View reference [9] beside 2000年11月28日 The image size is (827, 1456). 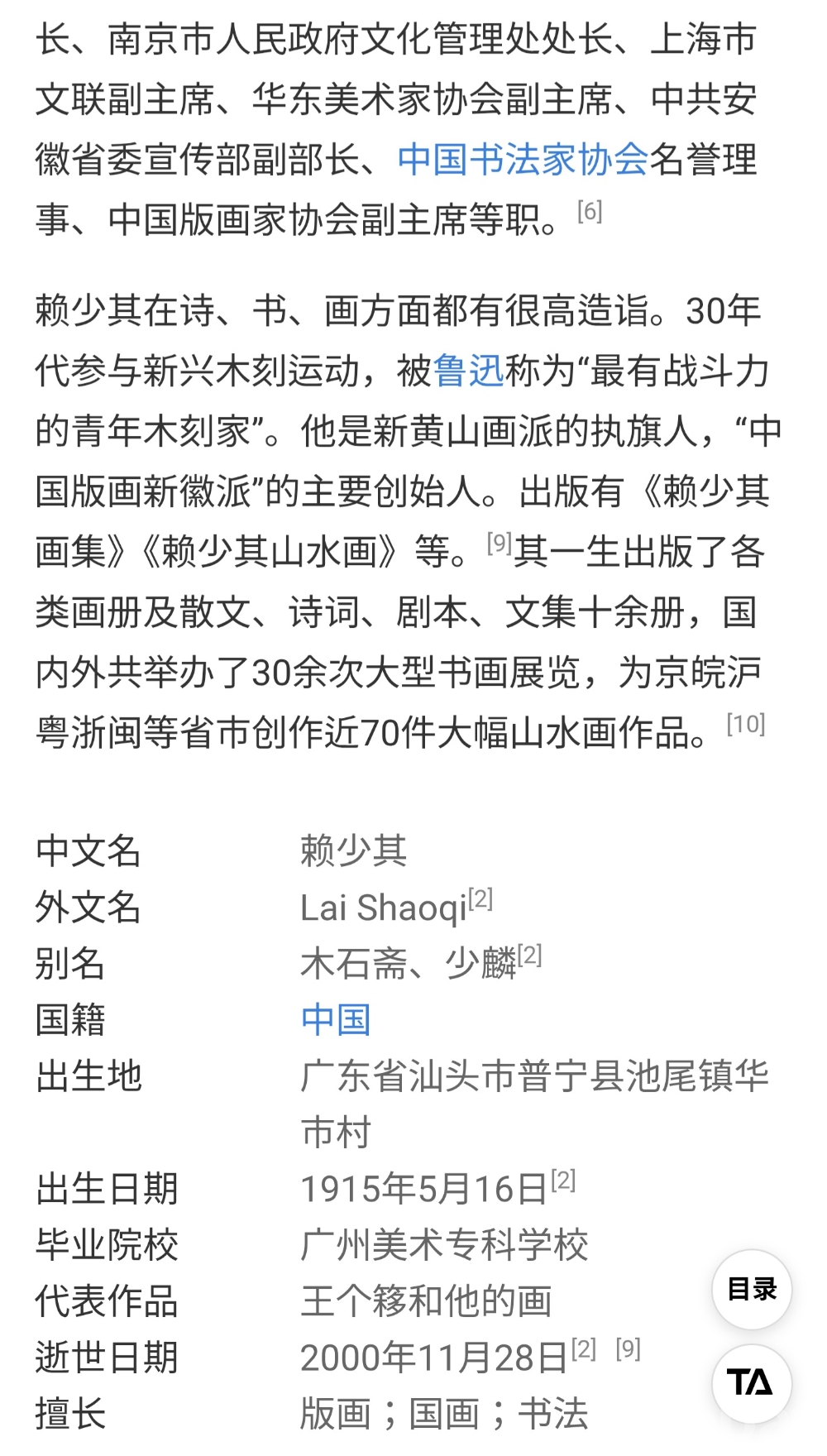pos(629,1348)
